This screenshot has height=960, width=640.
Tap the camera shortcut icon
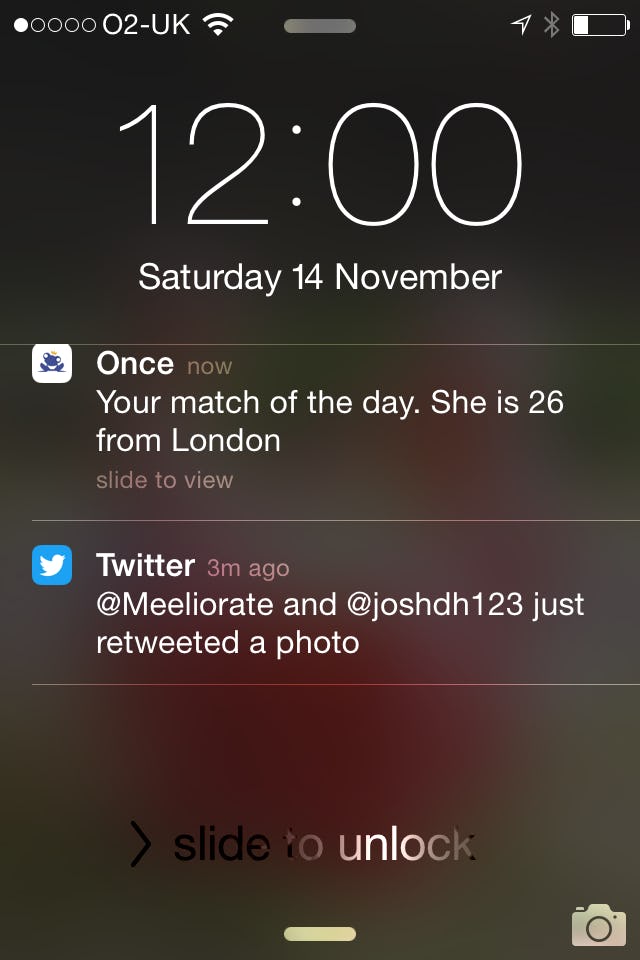[x=598, y=925]
